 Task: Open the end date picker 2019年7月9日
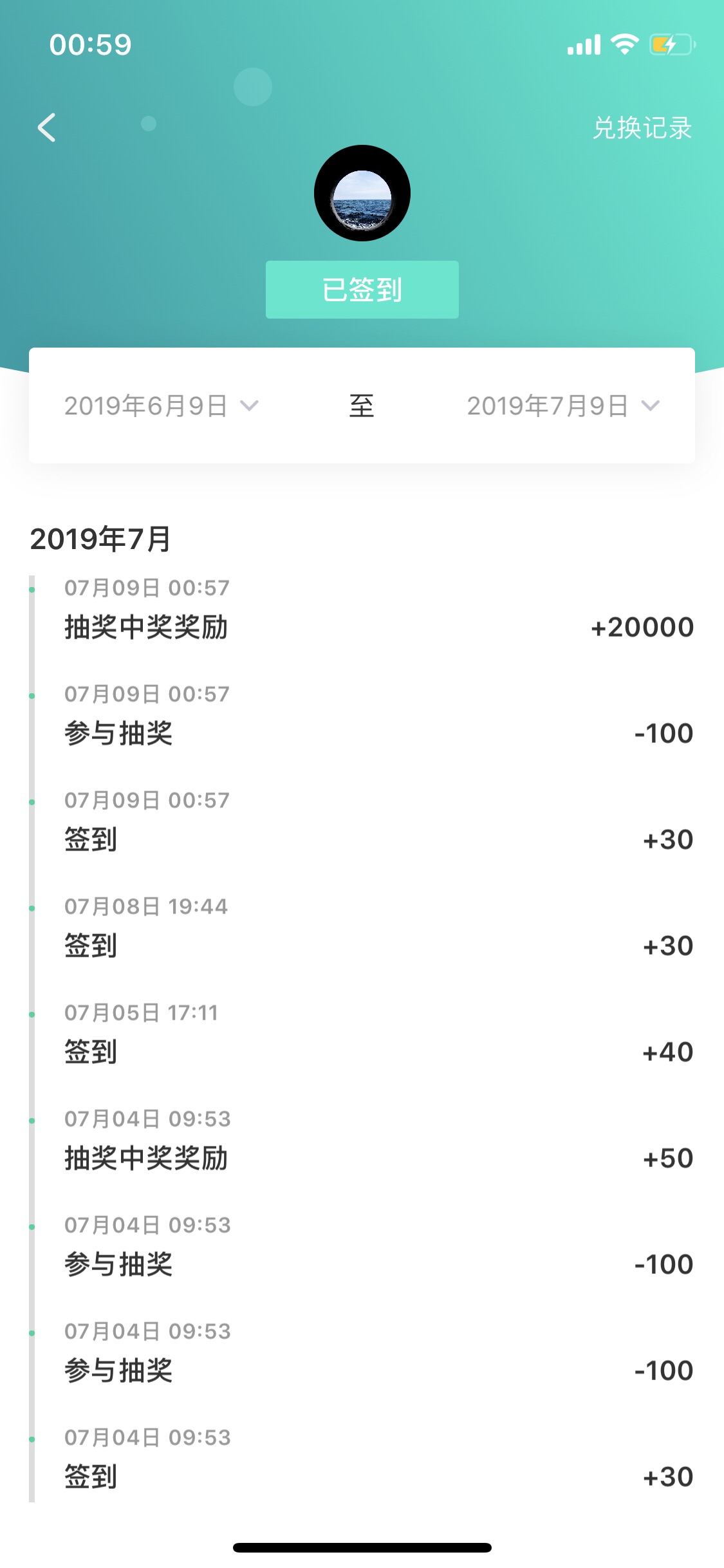point(563,406)
